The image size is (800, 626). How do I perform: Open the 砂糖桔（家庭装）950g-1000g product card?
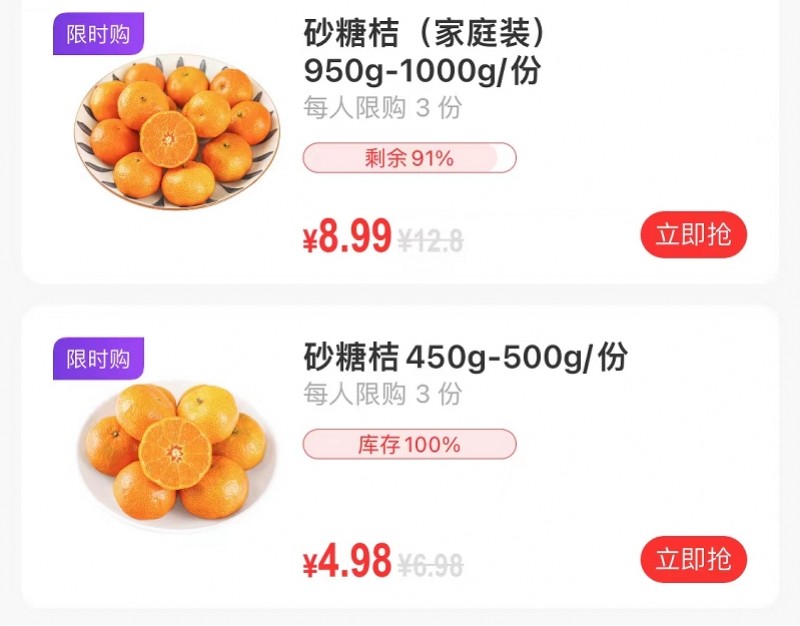425,53
